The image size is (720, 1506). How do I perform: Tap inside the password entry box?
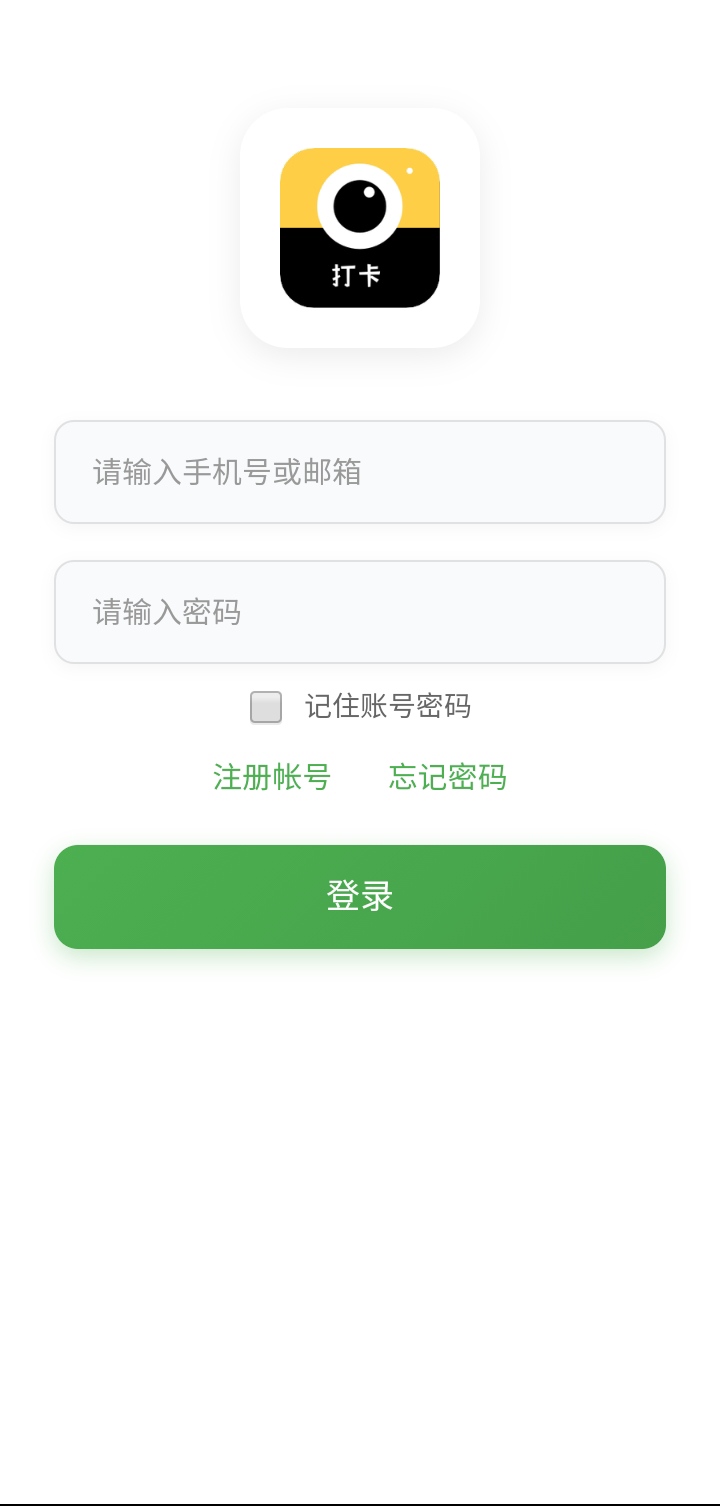click(360, 611)
